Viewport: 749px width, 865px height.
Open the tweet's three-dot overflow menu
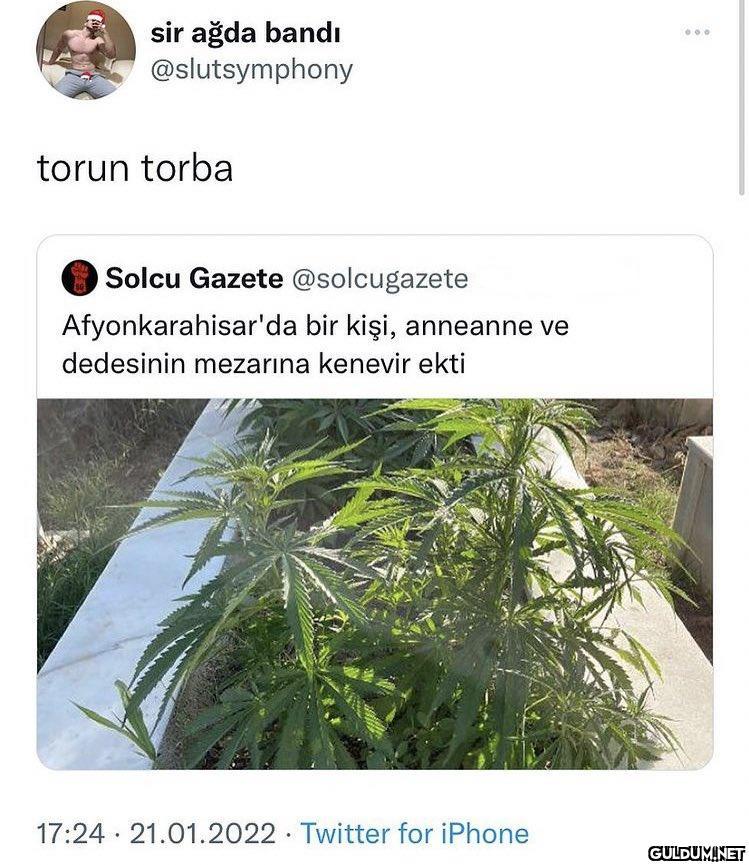click(x=697, y=33)
